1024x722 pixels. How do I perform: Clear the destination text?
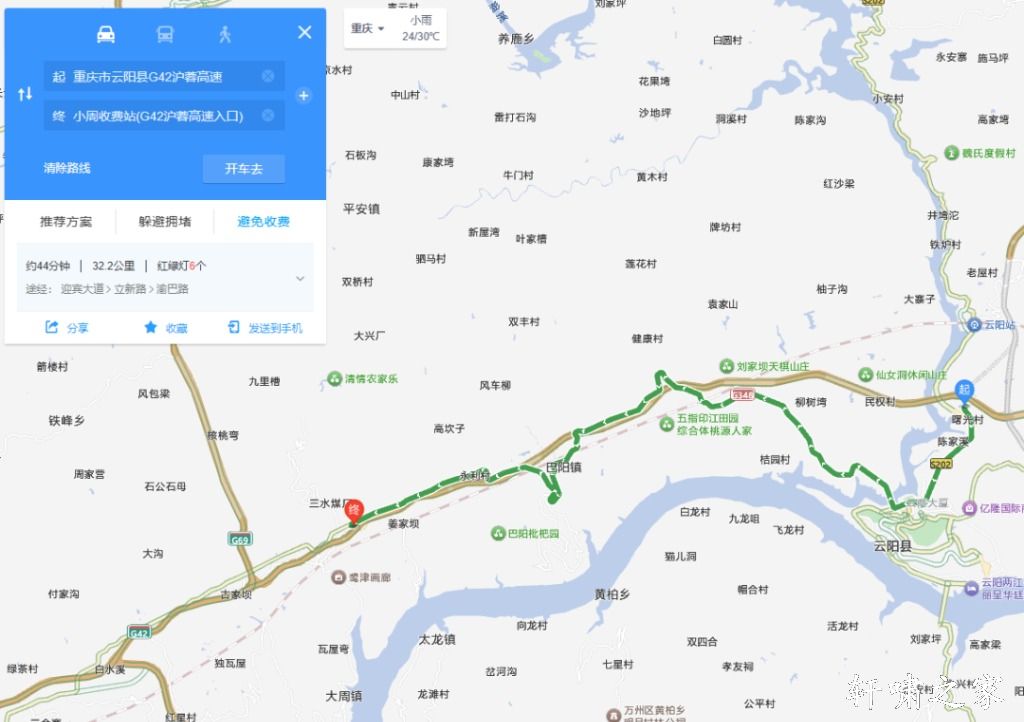click(268, 116)
